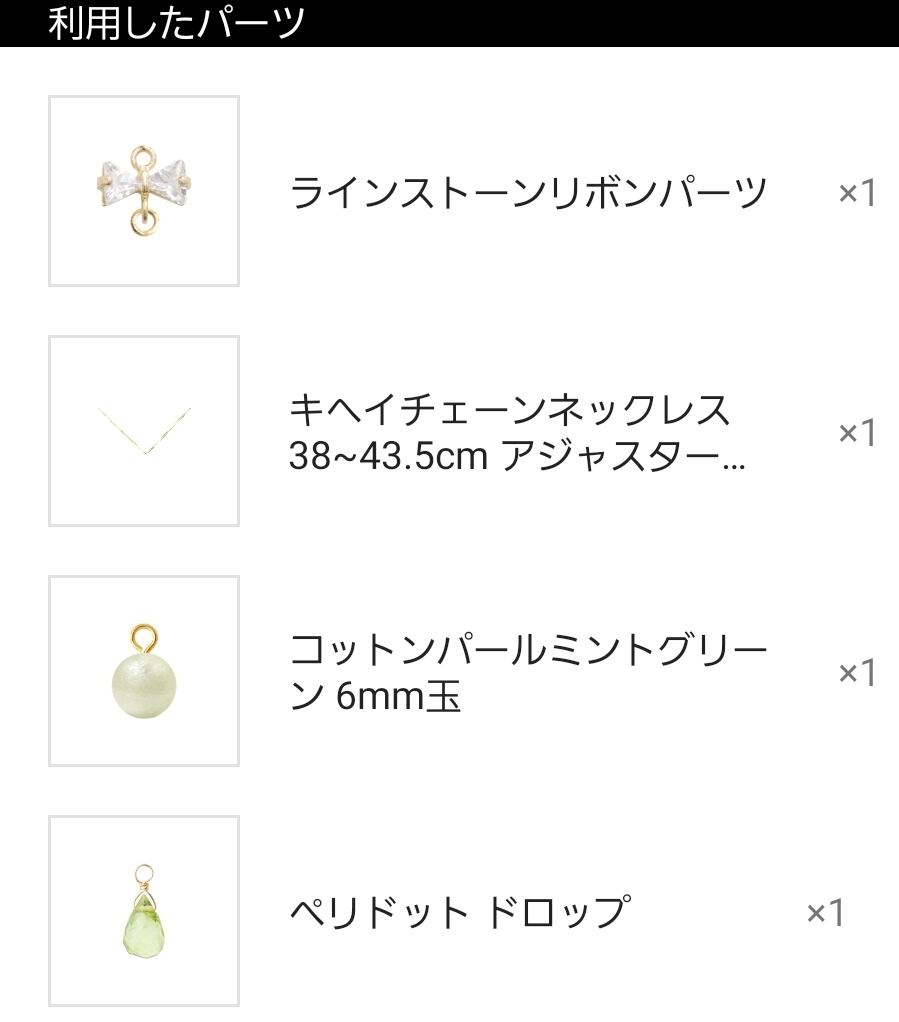View the ペリドット ドロップ part
The height and width of the screenshot is (1022, 899).
pyautogui.click(x=460, y=911)
